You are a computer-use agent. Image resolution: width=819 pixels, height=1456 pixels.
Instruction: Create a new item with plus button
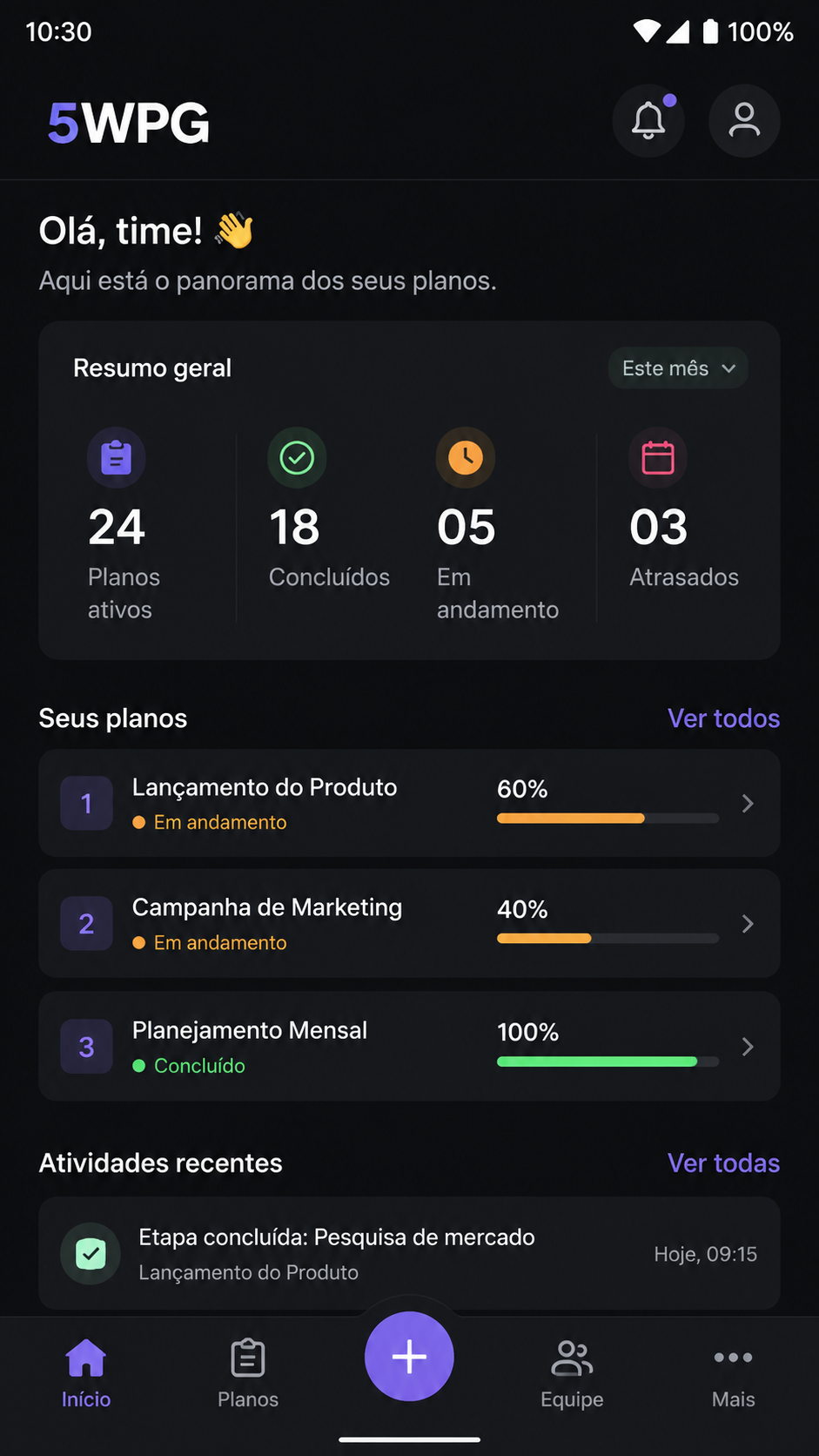tap(409, 1356)
